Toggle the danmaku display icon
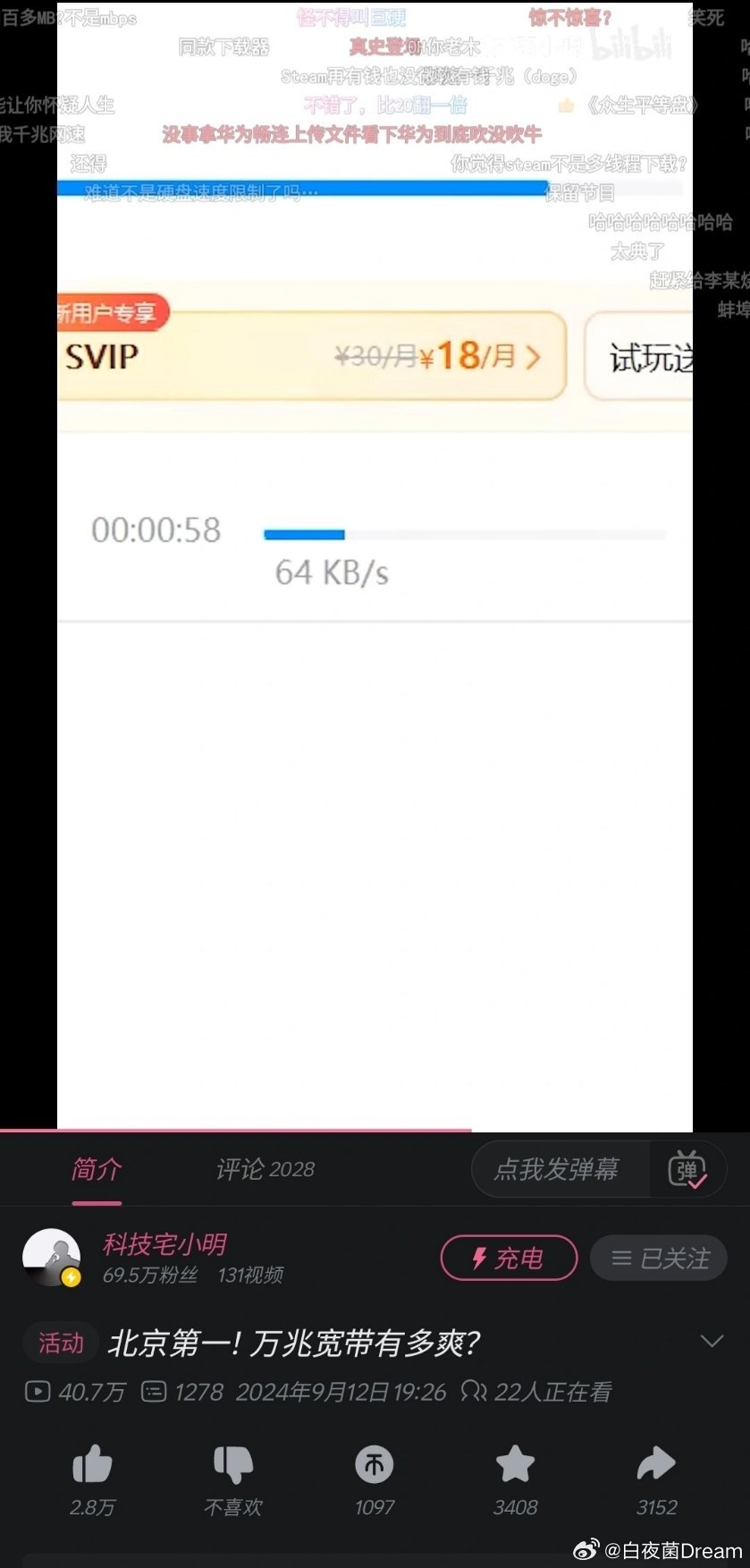Image resolution: width=750 pixels, height=1568 pixels. tap(687, 1169)
